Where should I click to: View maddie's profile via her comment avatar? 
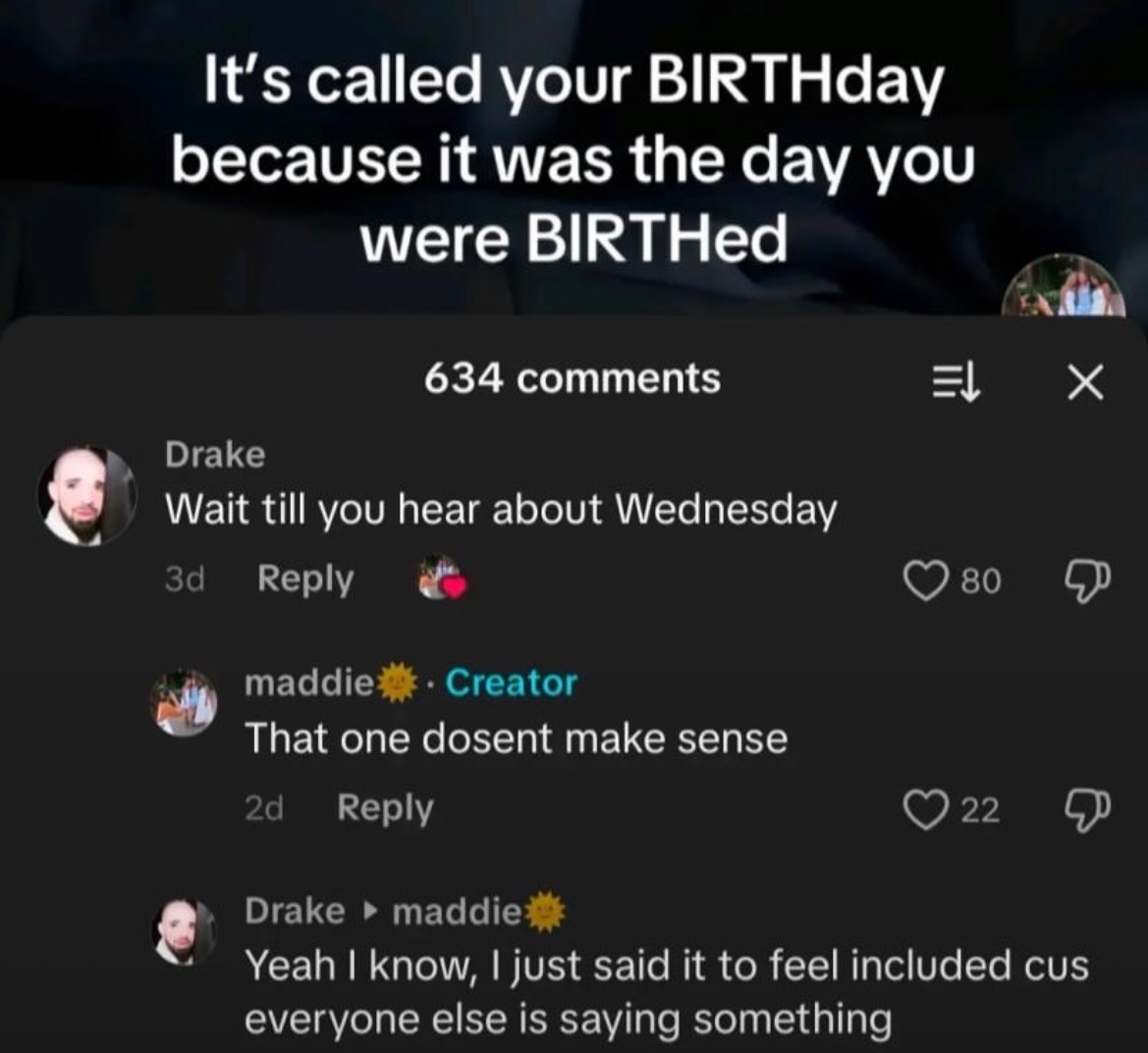point(184,703)
